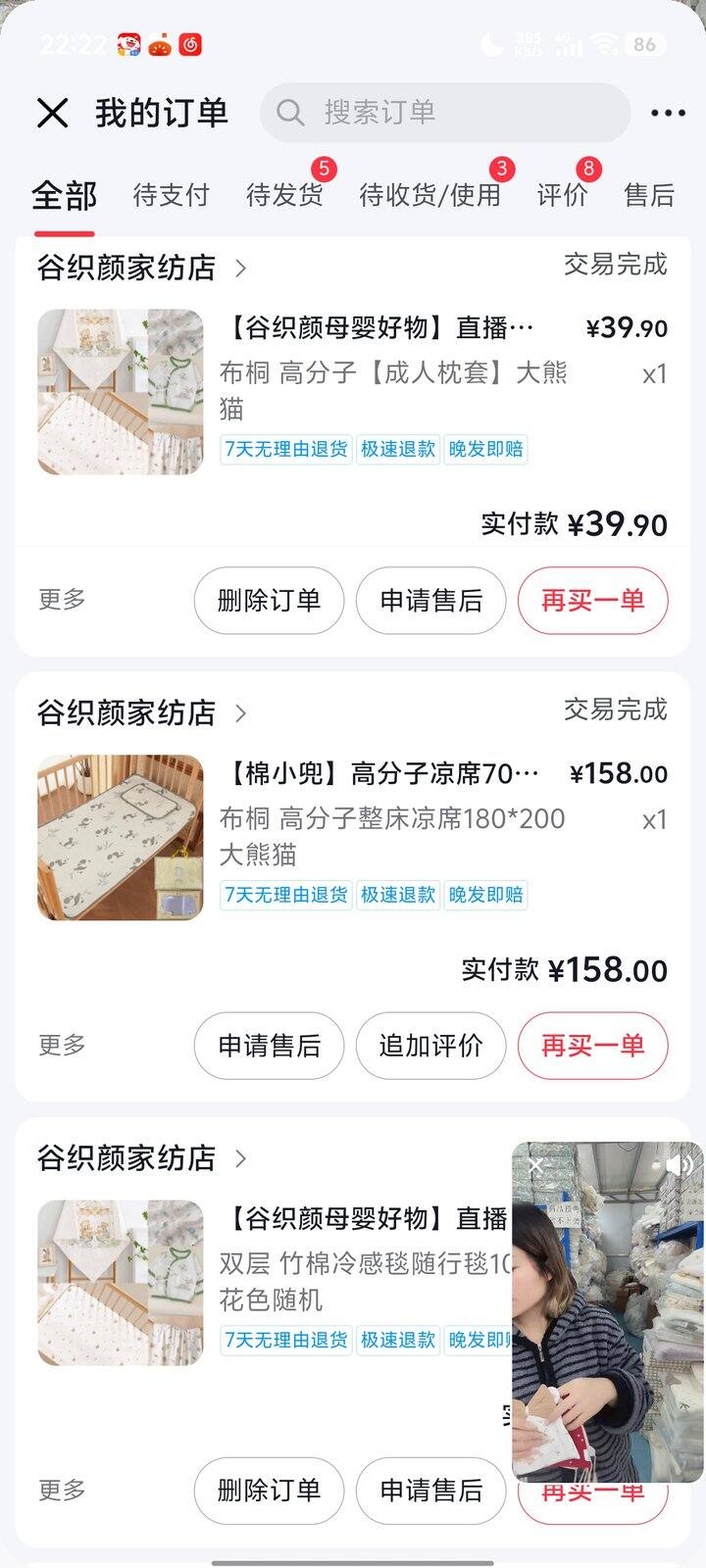Request after-sales for the ¥39.90 order
706x1568 pixels.
430,600
